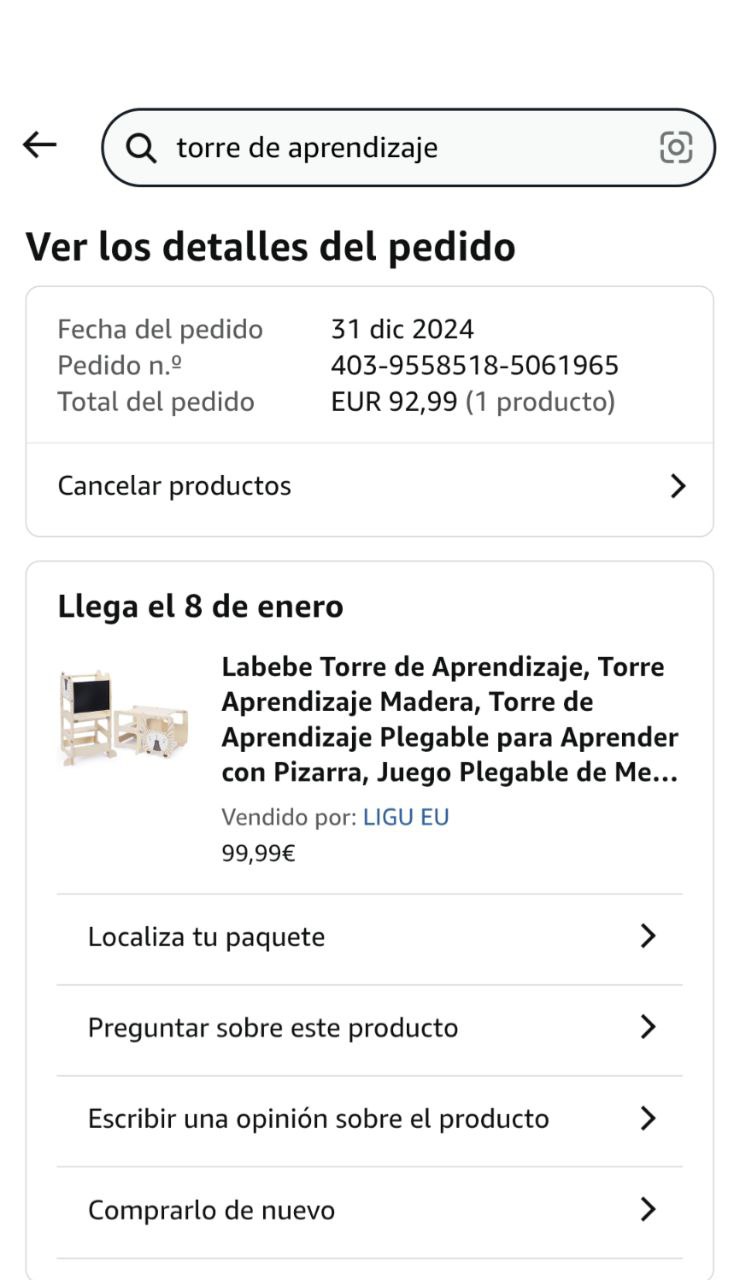Viewport: 738px width, 1280px height.
Task: Open the camera scan search icon
Action: point(676,148)
